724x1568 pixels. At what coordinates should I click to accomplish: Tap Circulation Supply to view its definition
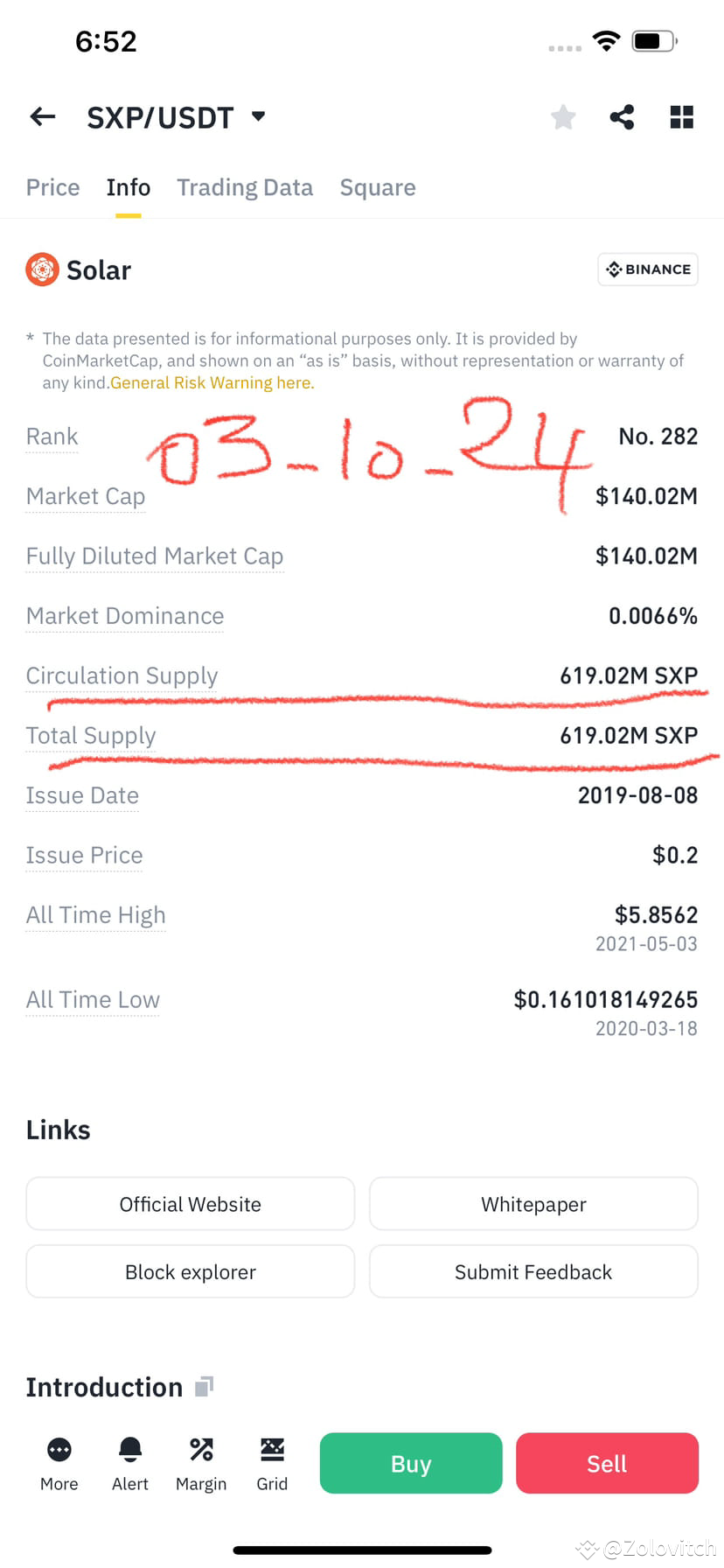(122, 675)
